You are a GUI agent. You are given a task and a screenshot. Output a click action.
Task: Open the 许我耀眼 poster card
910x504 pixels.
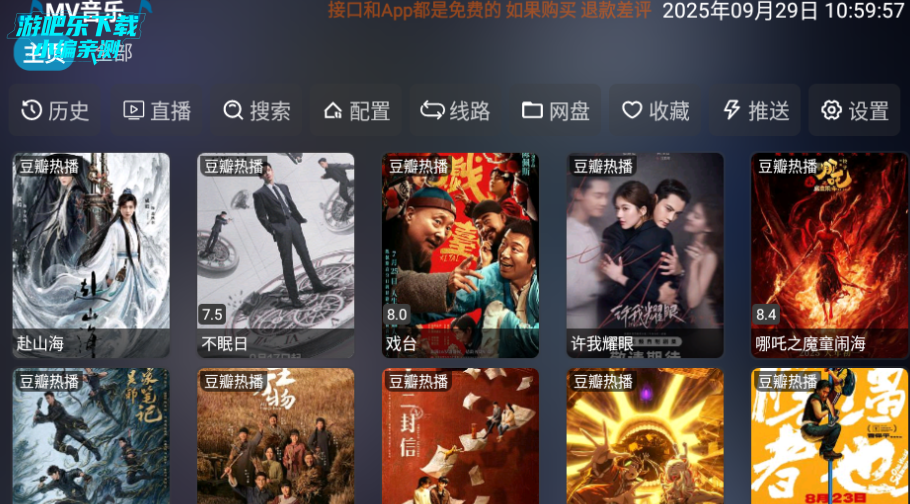click(x=645, y=255)
